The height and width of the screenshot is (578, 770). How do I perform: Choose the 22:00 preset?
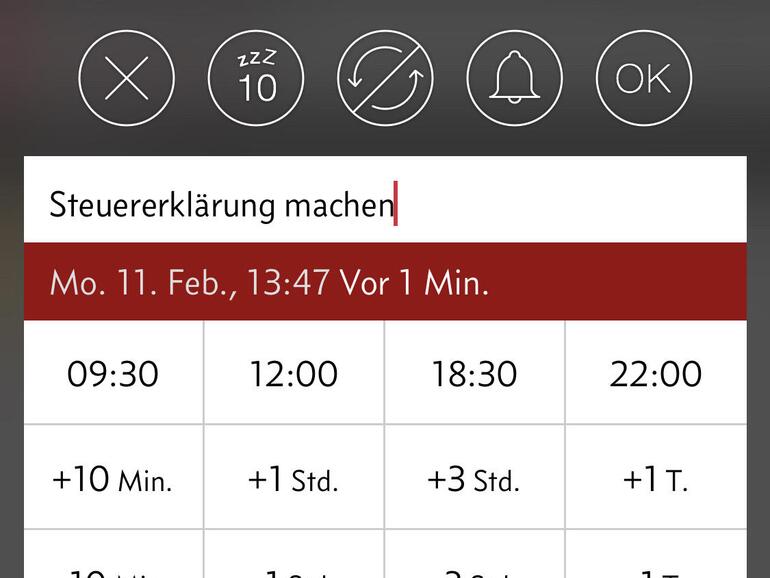click(x=656, y=373)
